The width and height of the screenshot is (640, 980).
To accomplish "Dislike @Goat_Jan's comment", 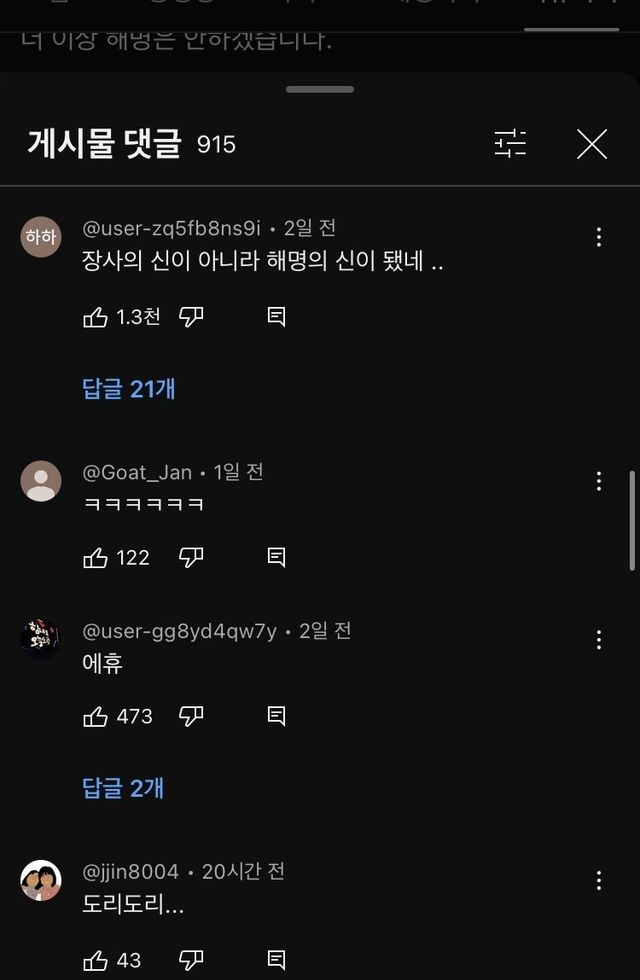I will click(x=191, y=558).
